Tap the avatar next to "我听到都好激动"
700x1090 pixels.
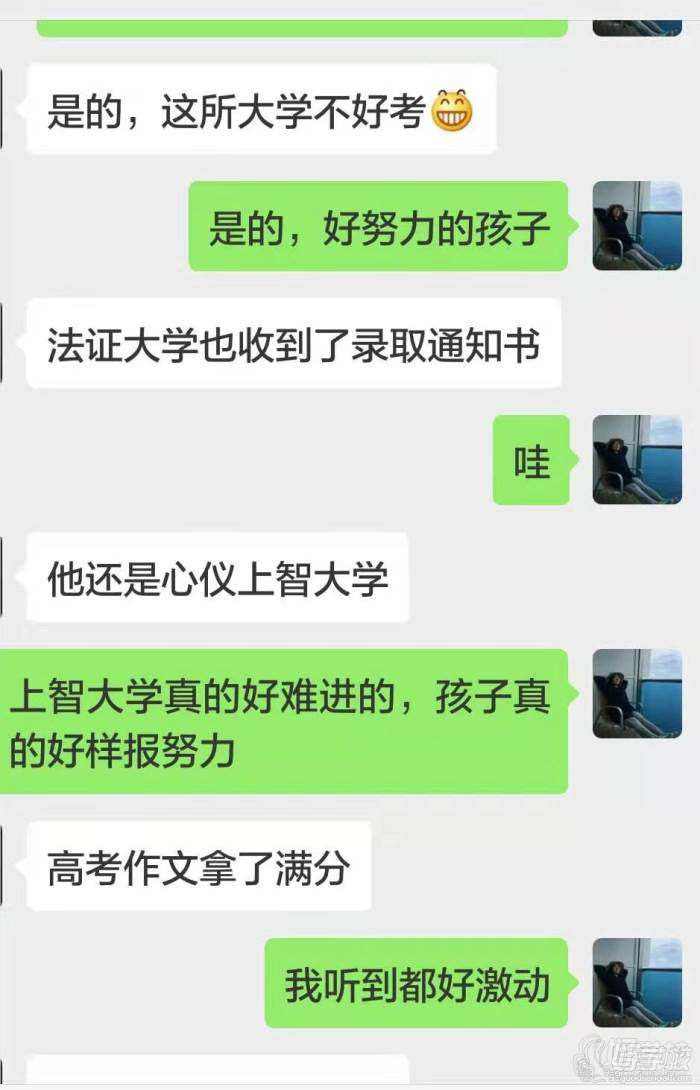pyautogui.click(x=637, y=982)
